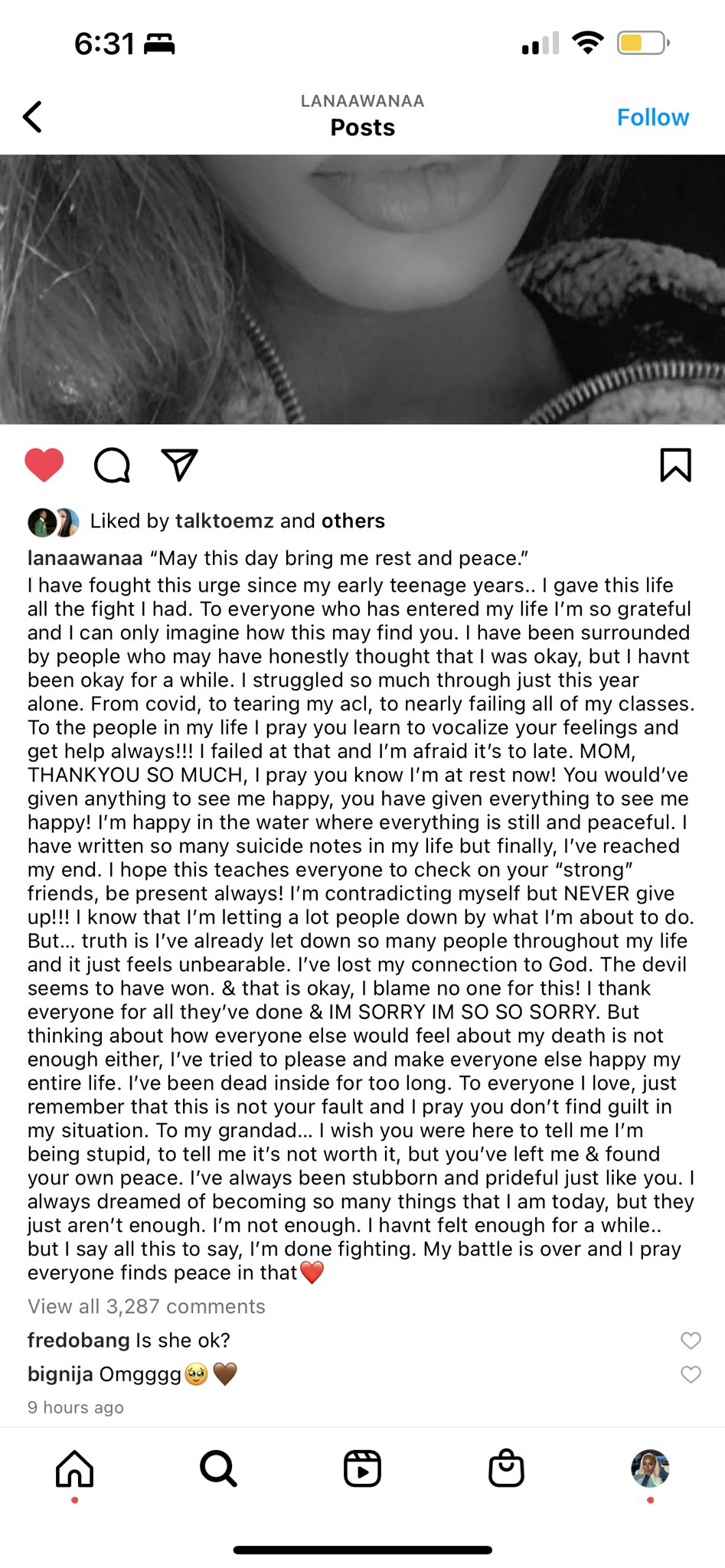Open the comment bubble under the post
The height and width of the screenshot is (1568, 725).
(112, 465)
